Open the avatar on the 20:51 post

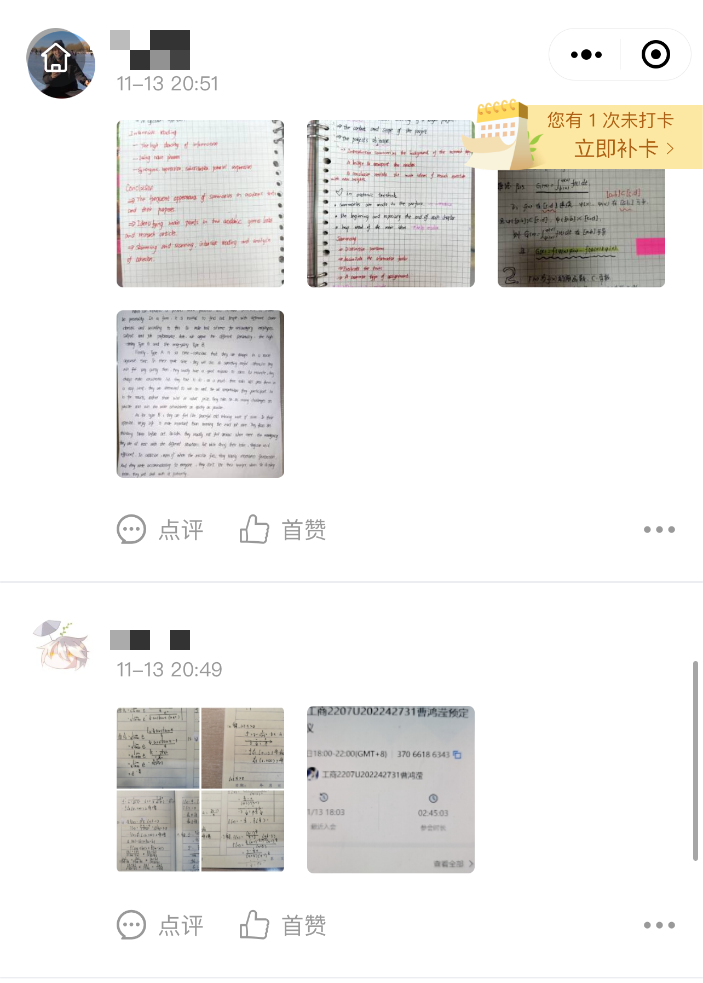click(60, 62)
